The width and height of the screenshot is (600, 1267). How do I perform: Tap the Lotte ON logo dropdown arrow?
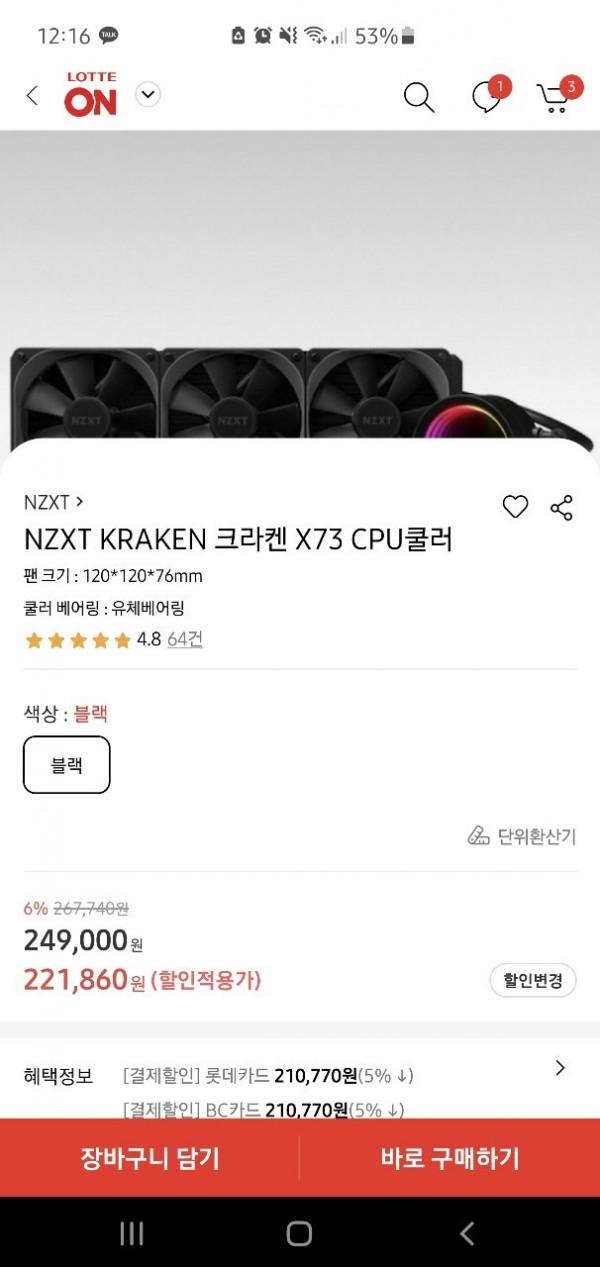pyautogui.click(x=148, y=95)
